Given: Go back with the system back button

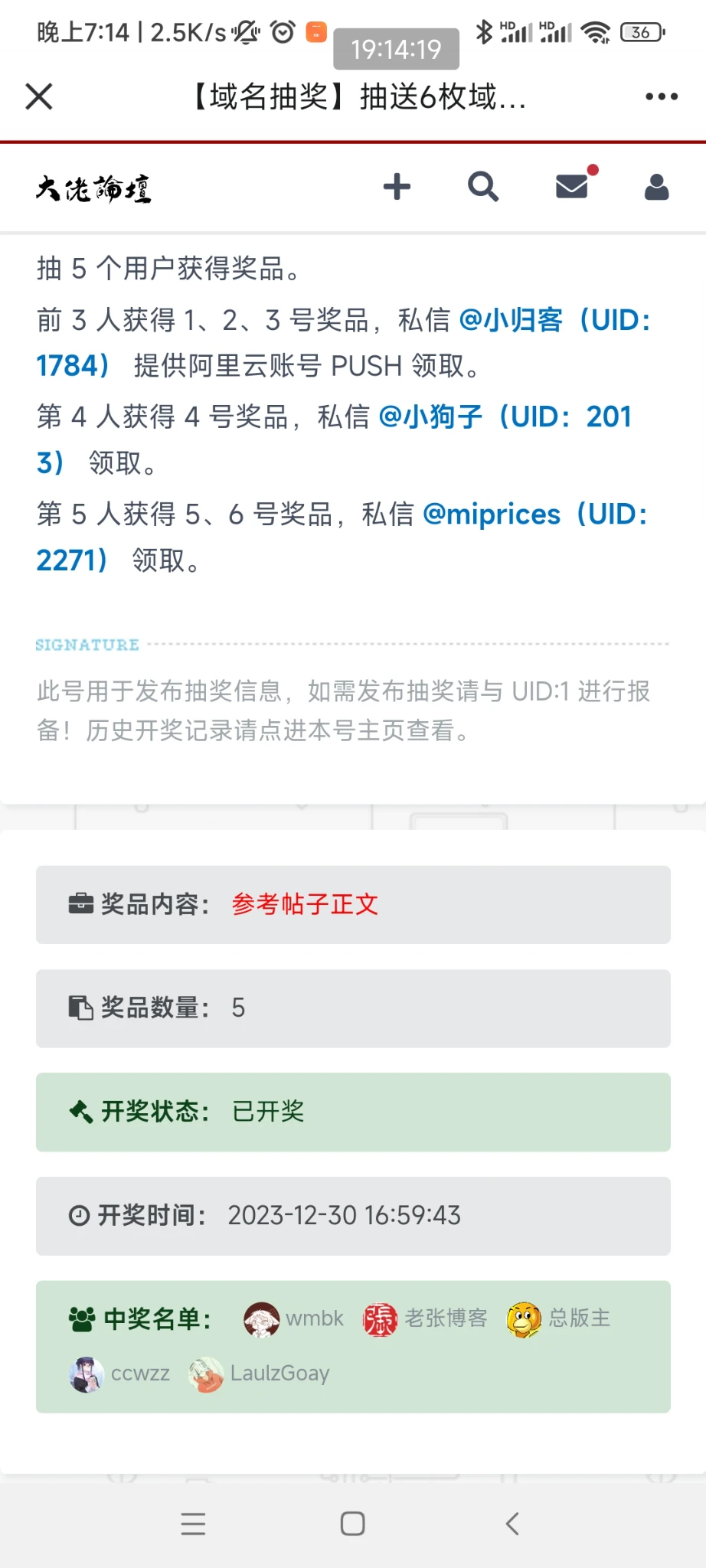Looking at the screenshot, I should [512, 1524].
